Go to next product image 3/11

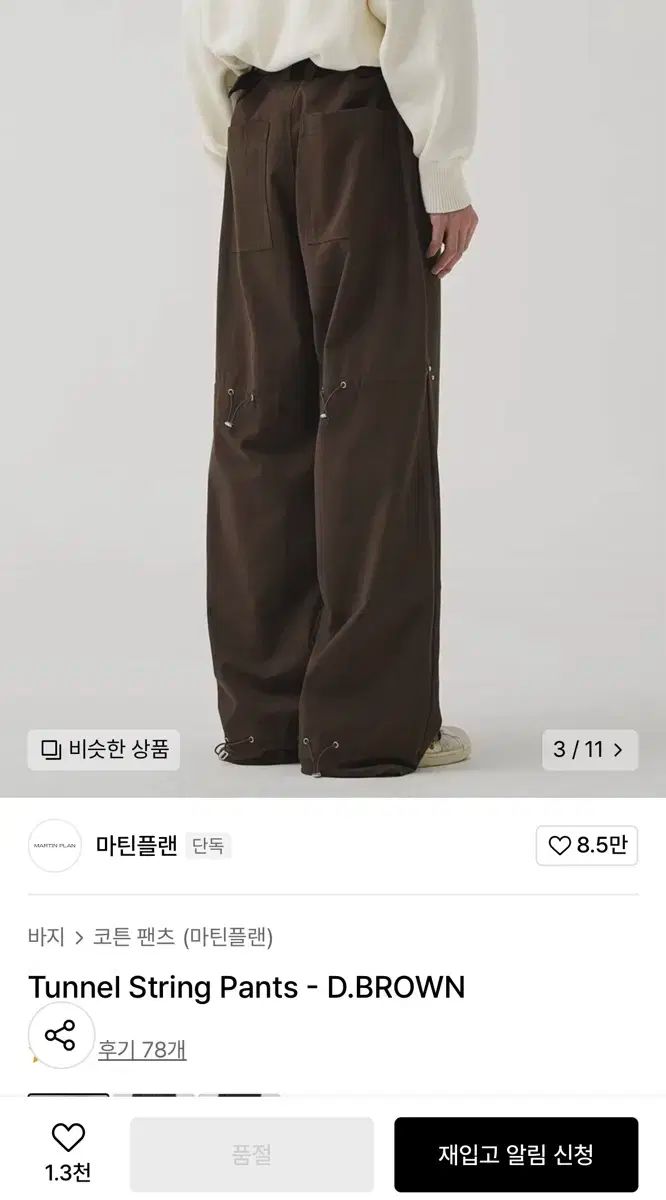pyautogui.click(x=589, y=749)
